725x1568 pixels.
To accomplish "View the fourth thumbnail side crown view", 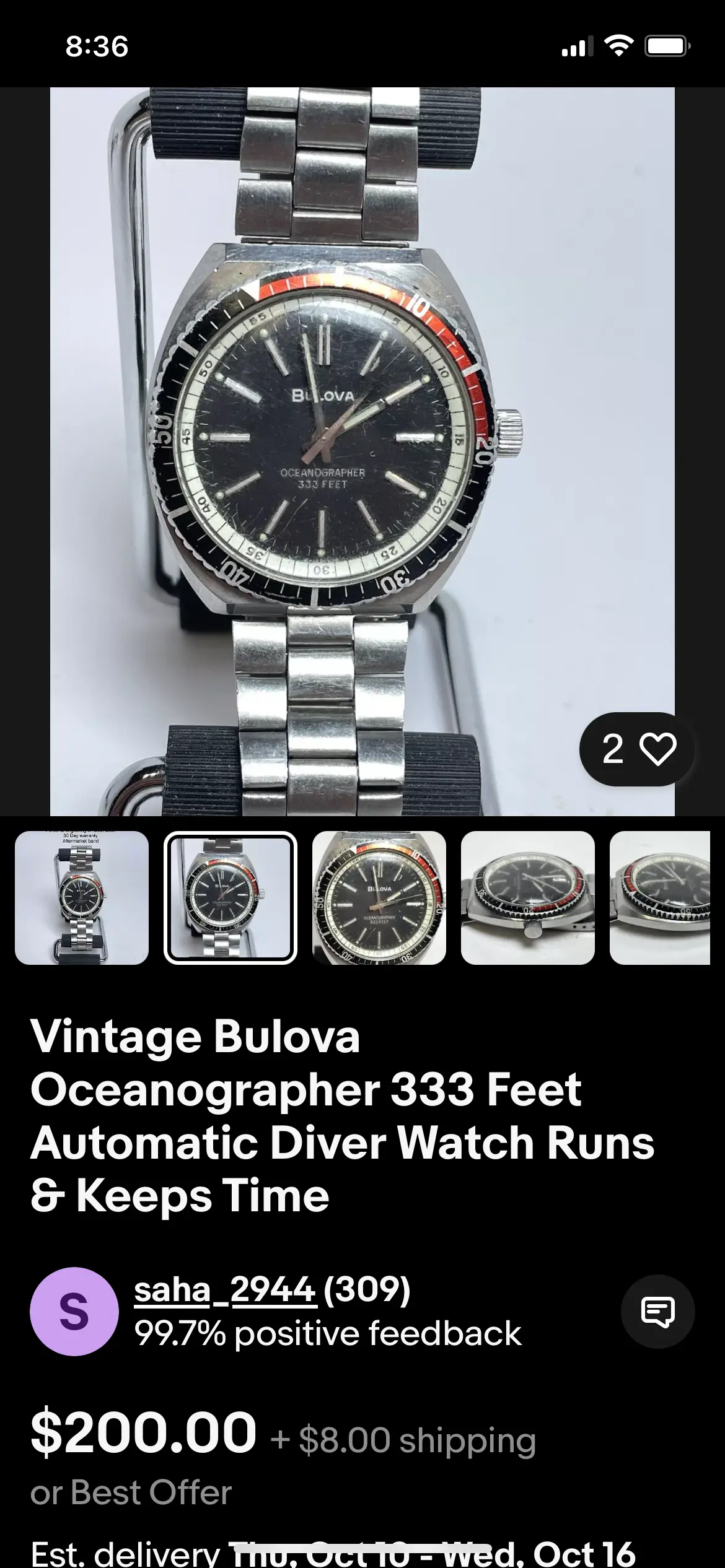I will pos(528,897).
